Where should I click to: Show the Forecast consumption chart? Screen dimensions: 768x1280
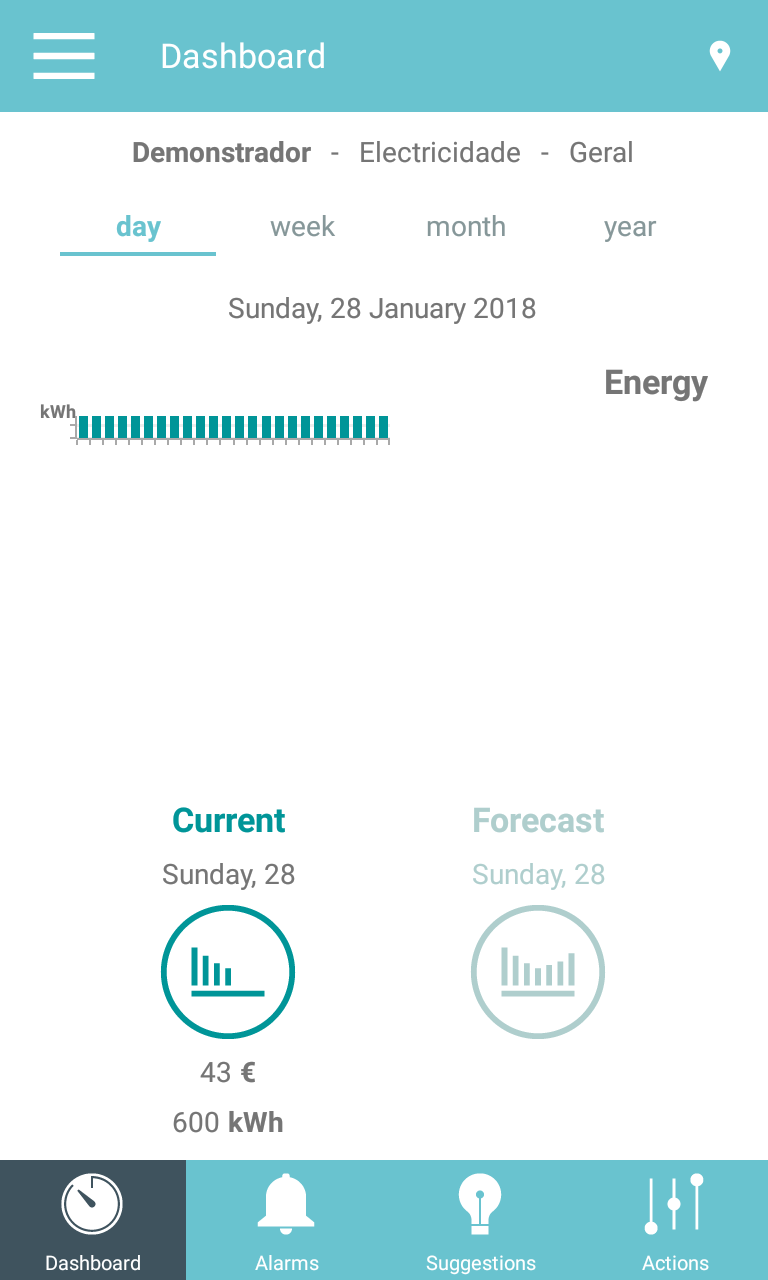click(x=538, y=971)
